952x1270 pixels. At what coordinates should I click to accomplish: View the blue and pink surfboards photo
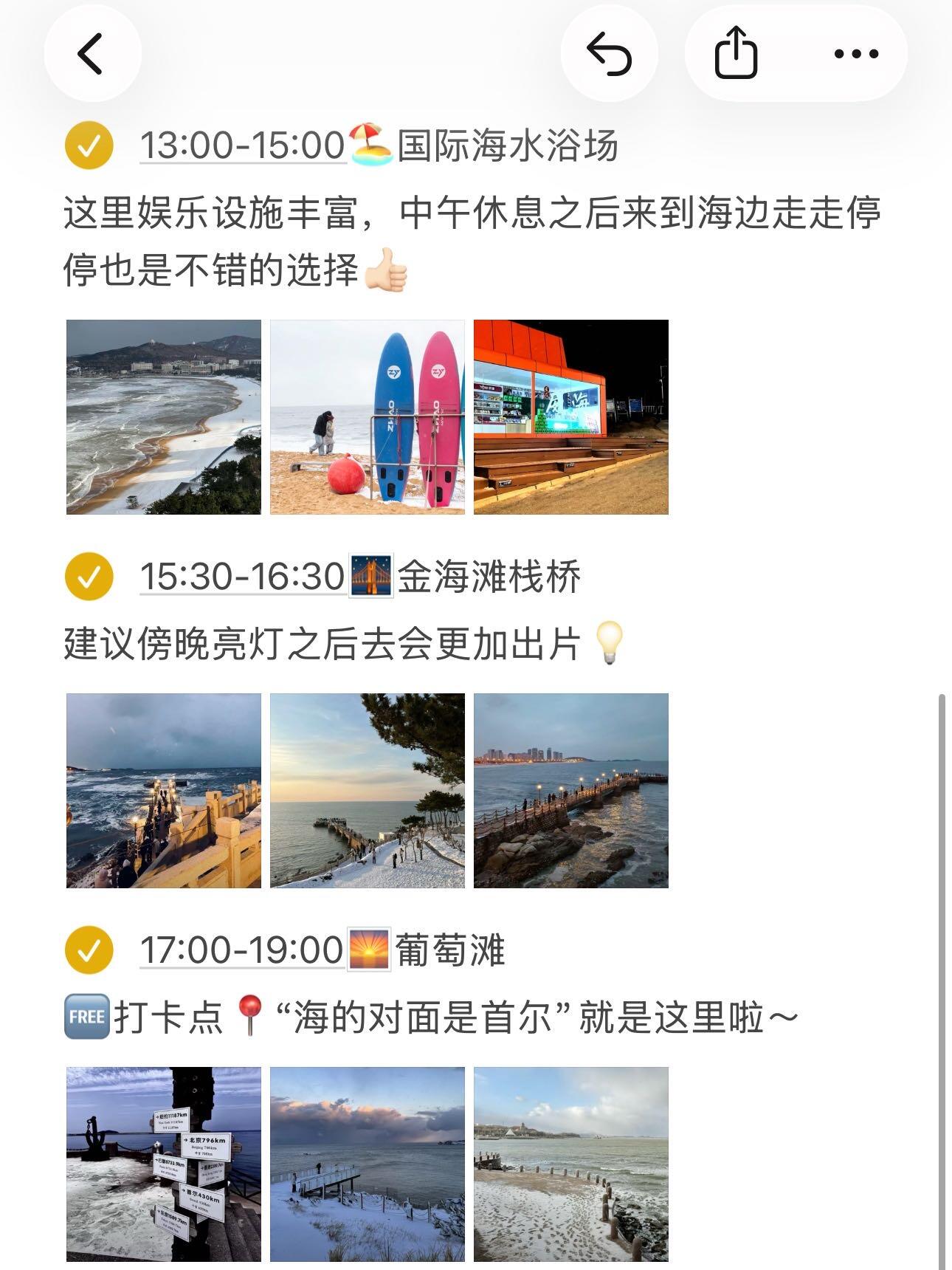[368, 417]
